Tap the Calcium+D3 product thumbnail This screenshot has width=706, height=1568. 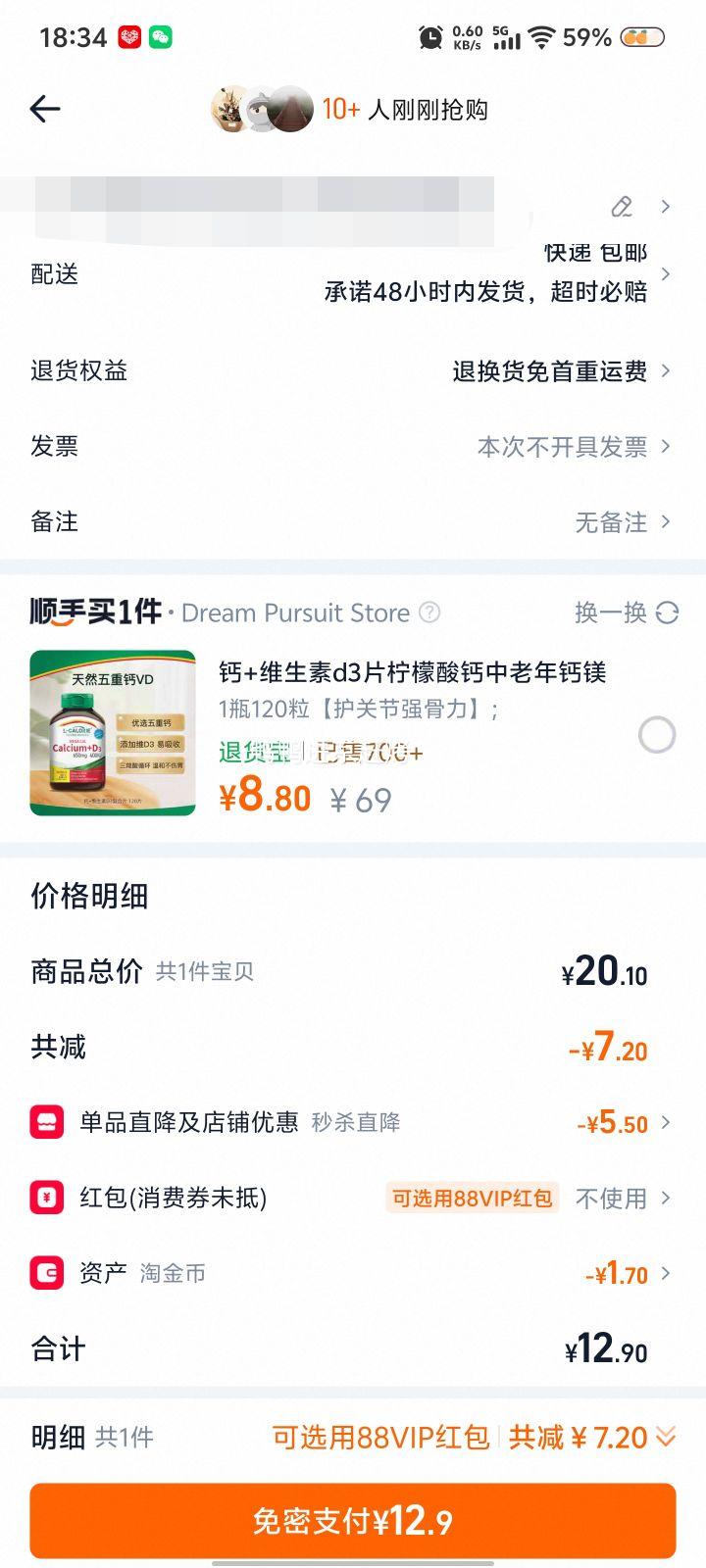coord(112,734)
